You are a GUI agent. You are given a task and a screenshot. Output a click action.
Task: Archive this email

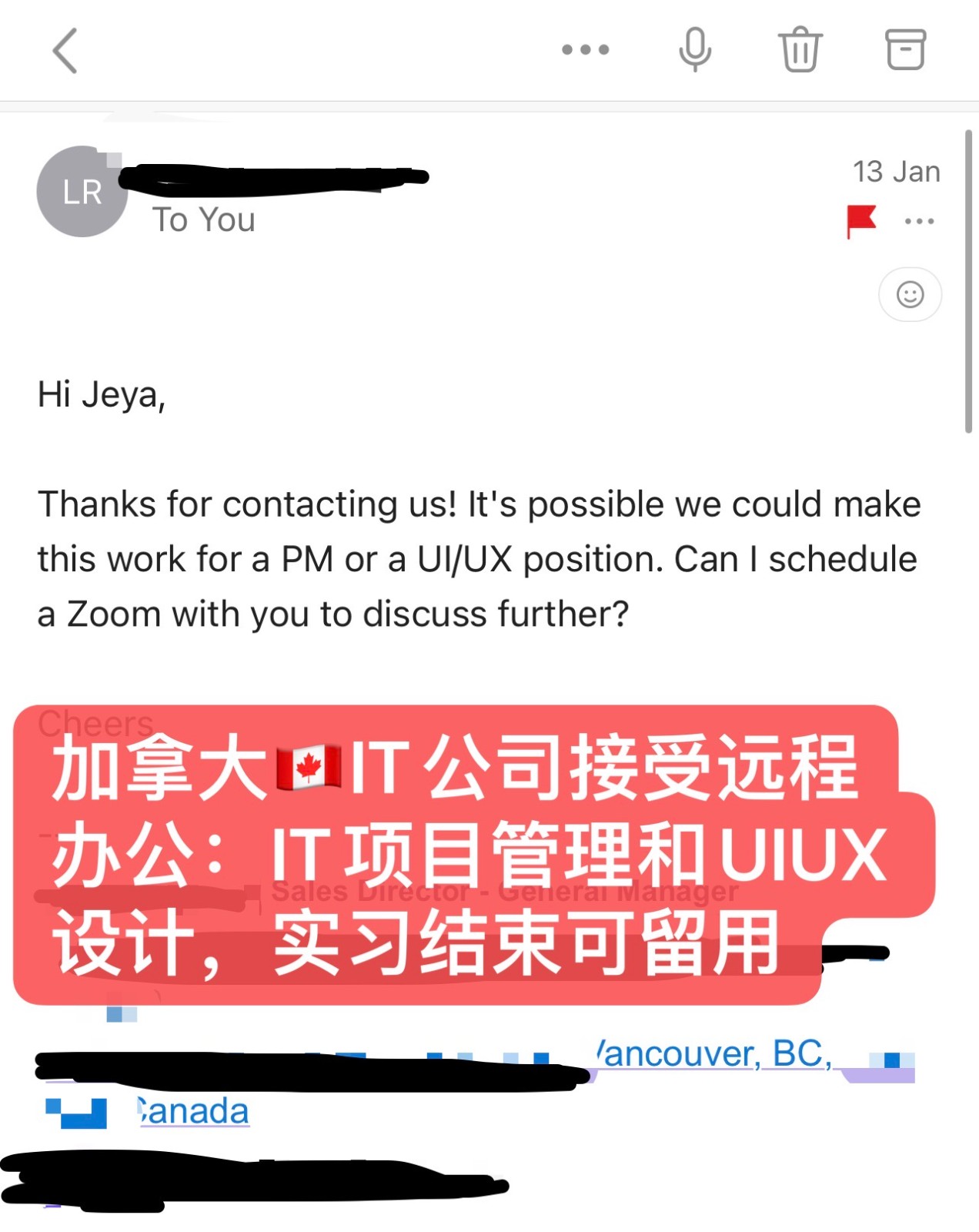905,50
